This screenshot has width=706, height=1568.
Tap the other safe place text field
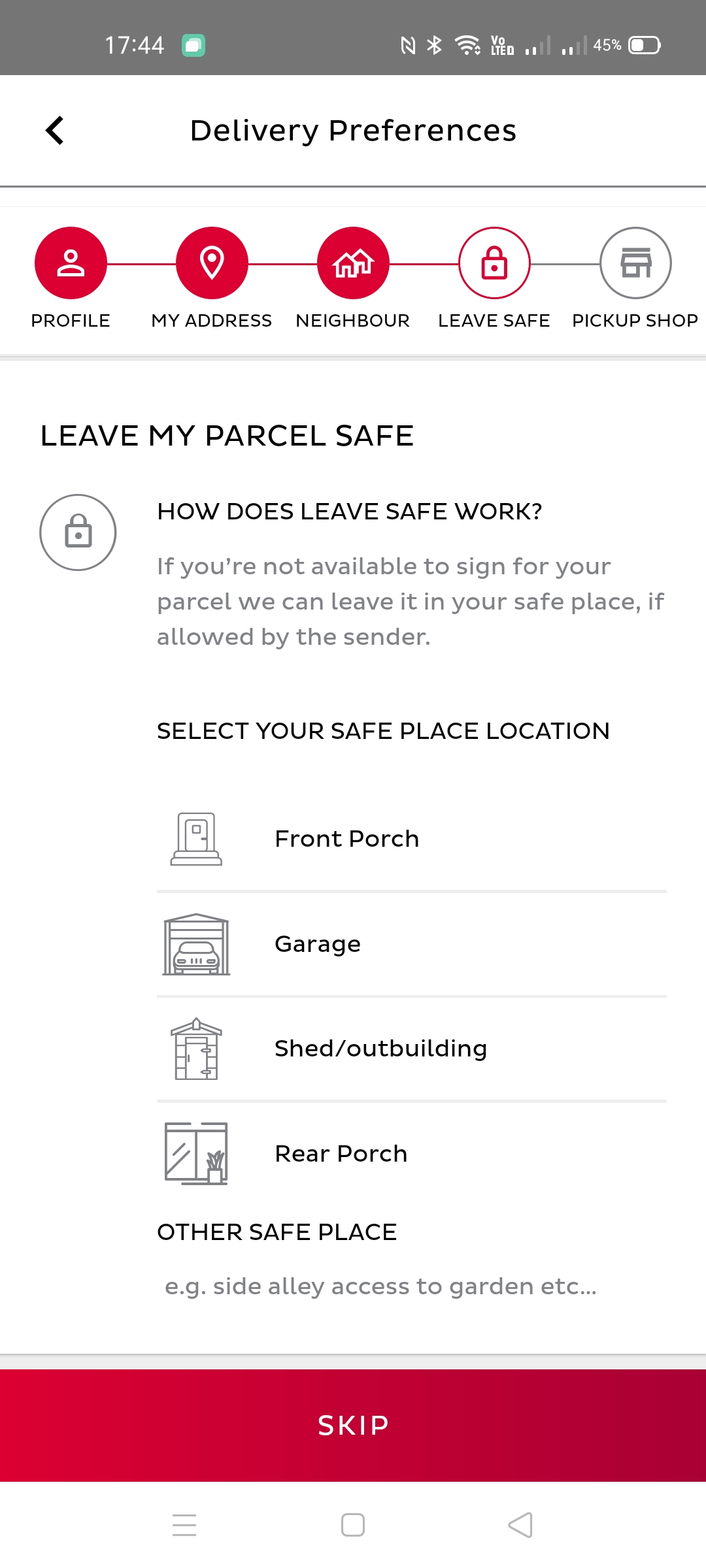412,1286
